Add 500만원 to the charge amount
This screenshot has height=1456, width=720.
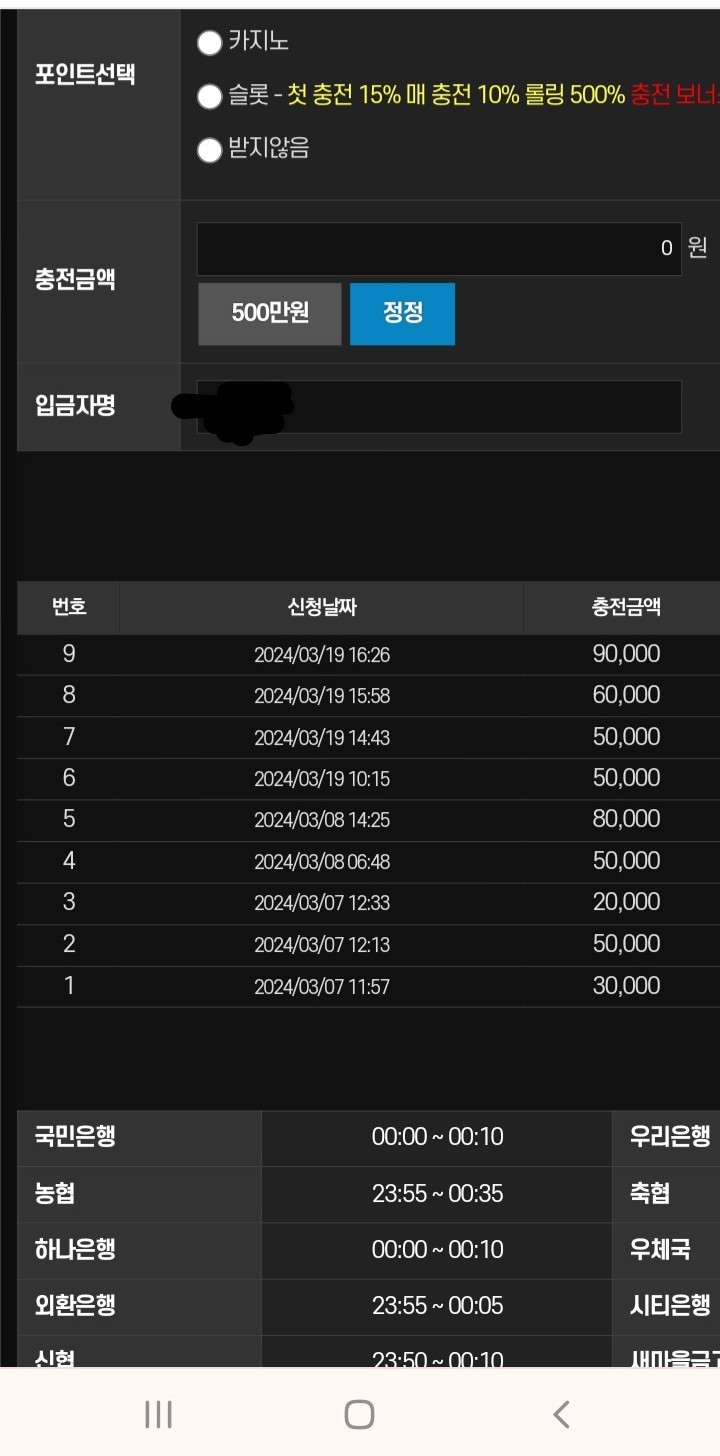[270, 314]
